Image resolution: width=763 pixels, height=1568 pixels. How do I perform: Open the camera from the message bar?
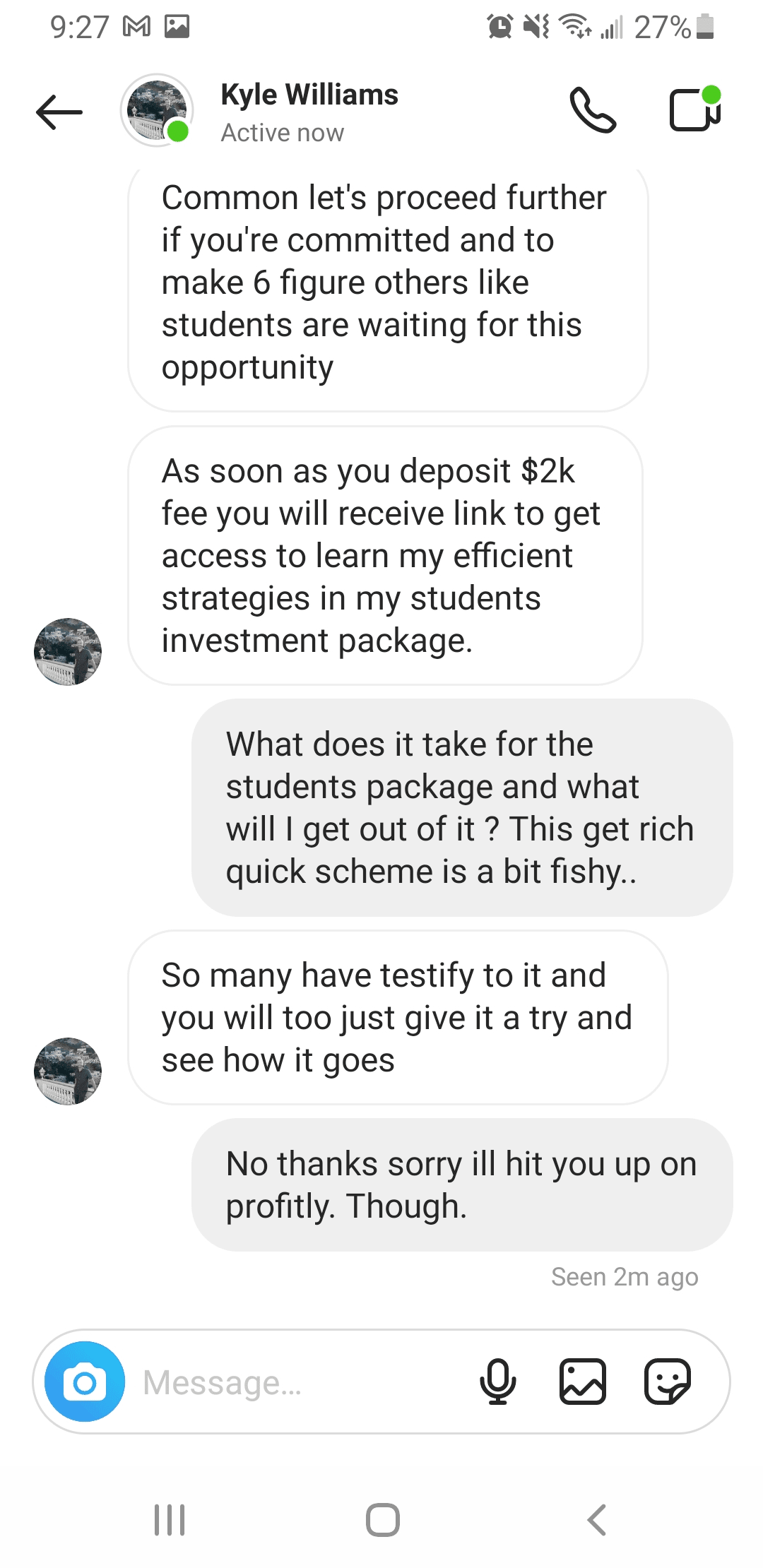[85, 1382]
